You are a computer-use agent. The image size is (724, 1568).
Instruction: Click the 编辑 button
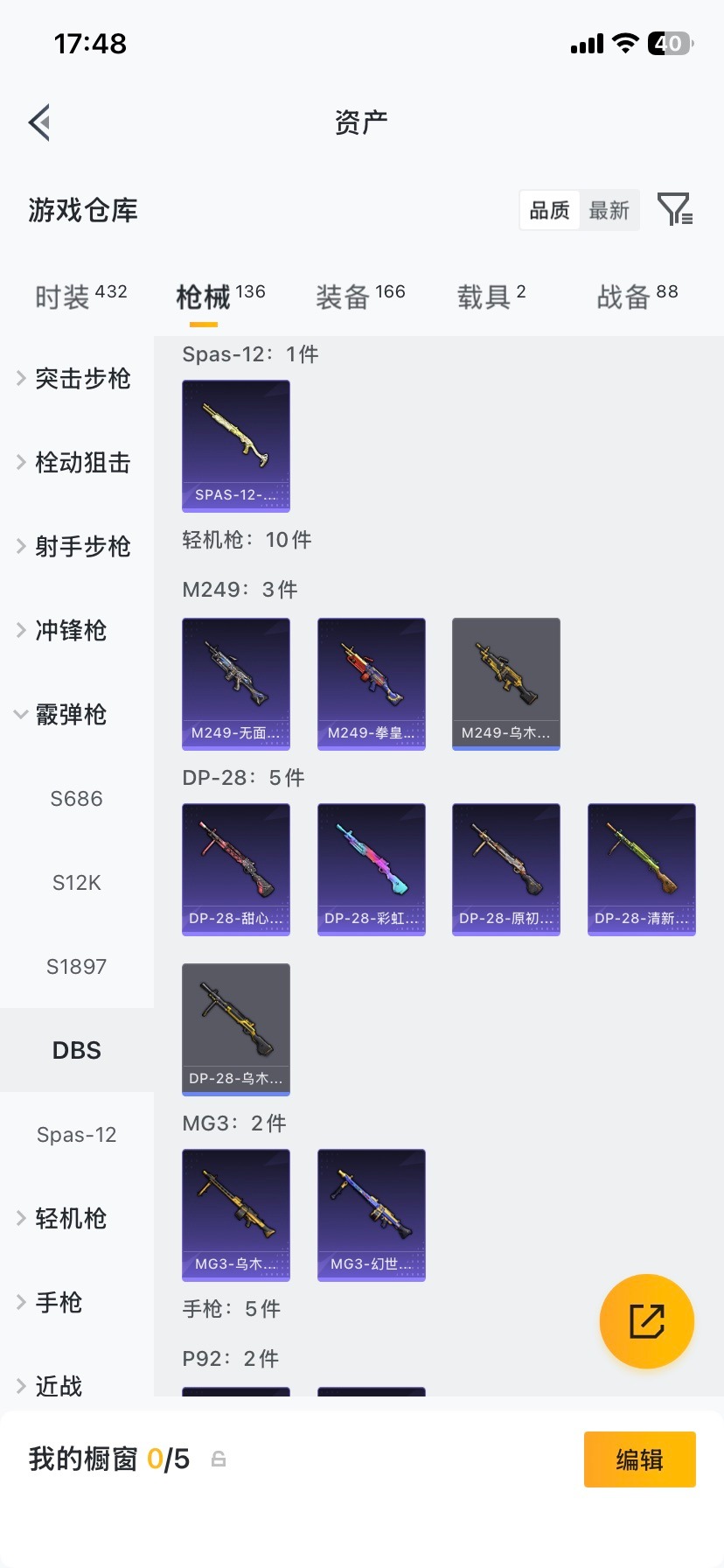639,1459
